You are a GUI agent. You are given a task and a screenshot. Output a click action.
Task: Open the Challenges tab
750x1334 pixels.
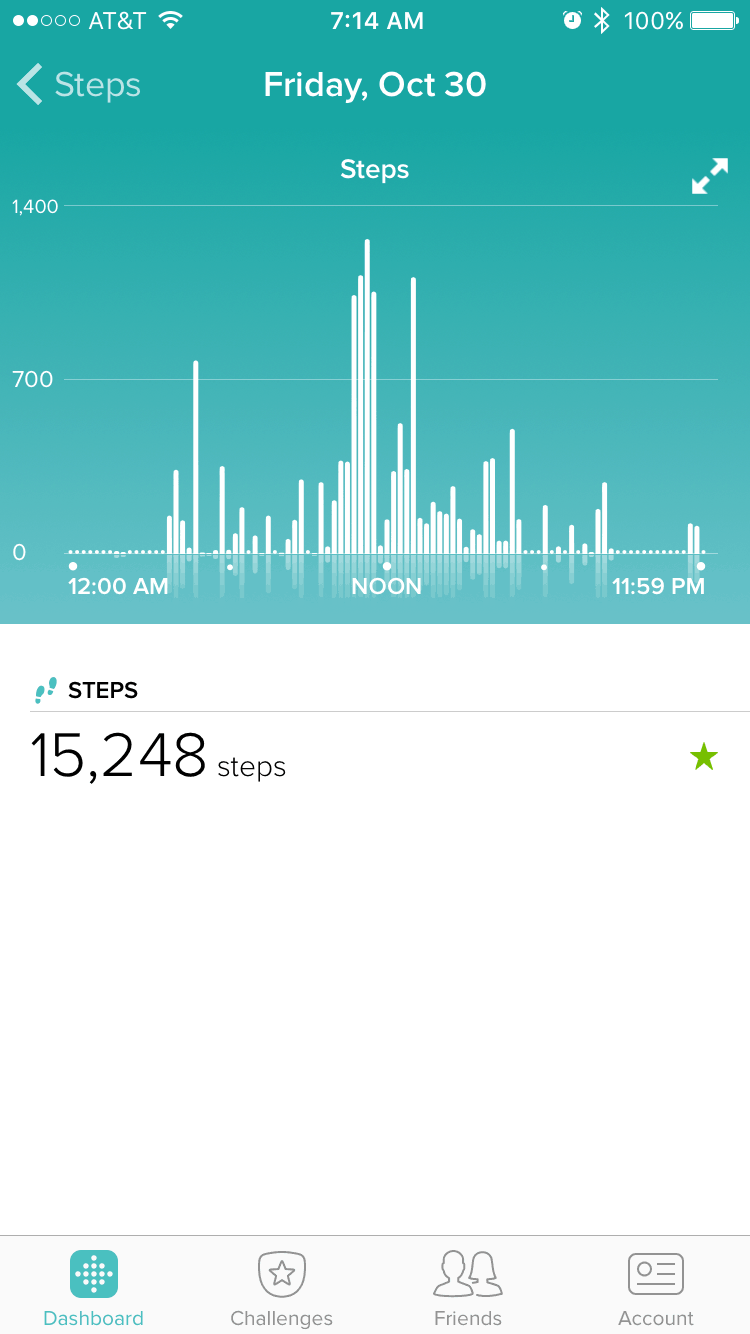point(281,1290)
